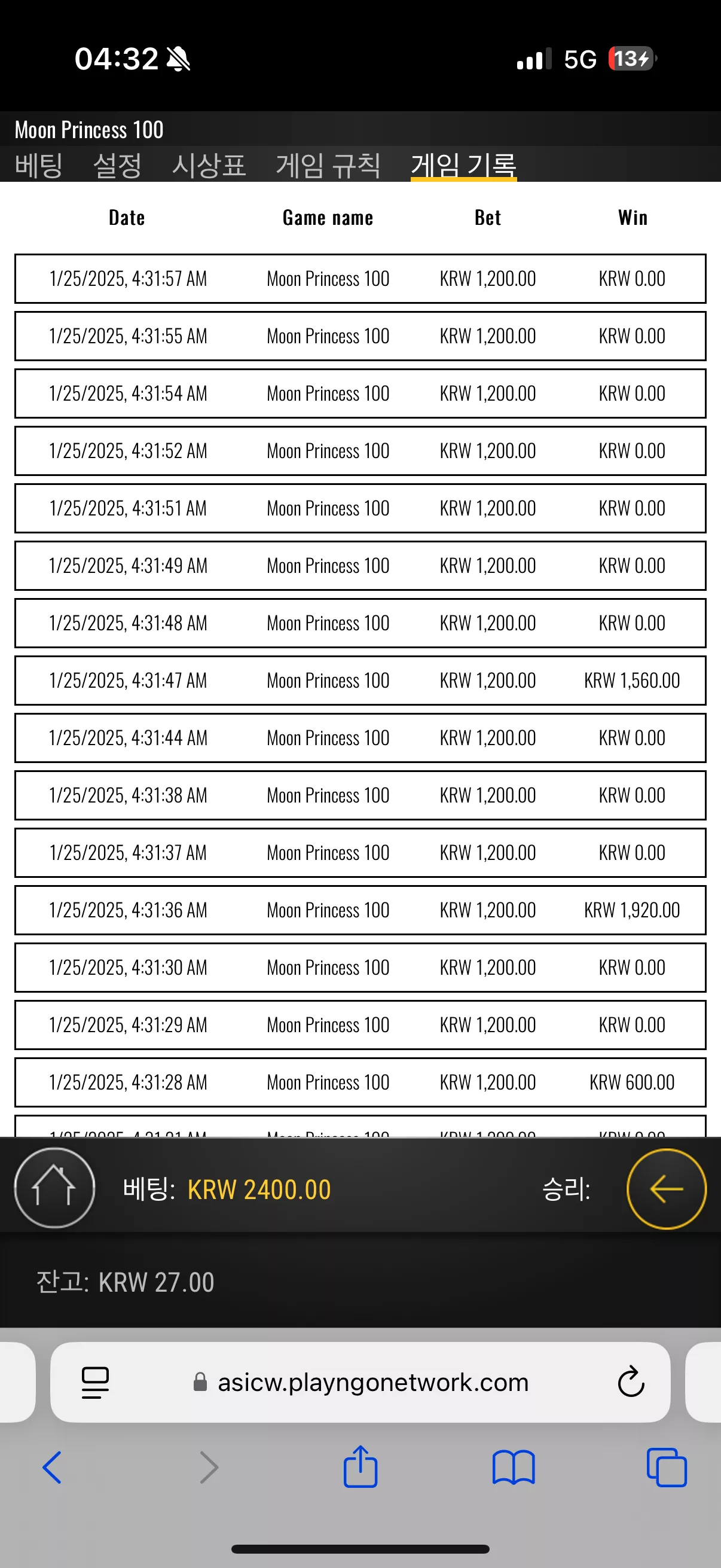Switch to the 베팅 tab
The image size is (721, 1568).
tap(38, 165)
